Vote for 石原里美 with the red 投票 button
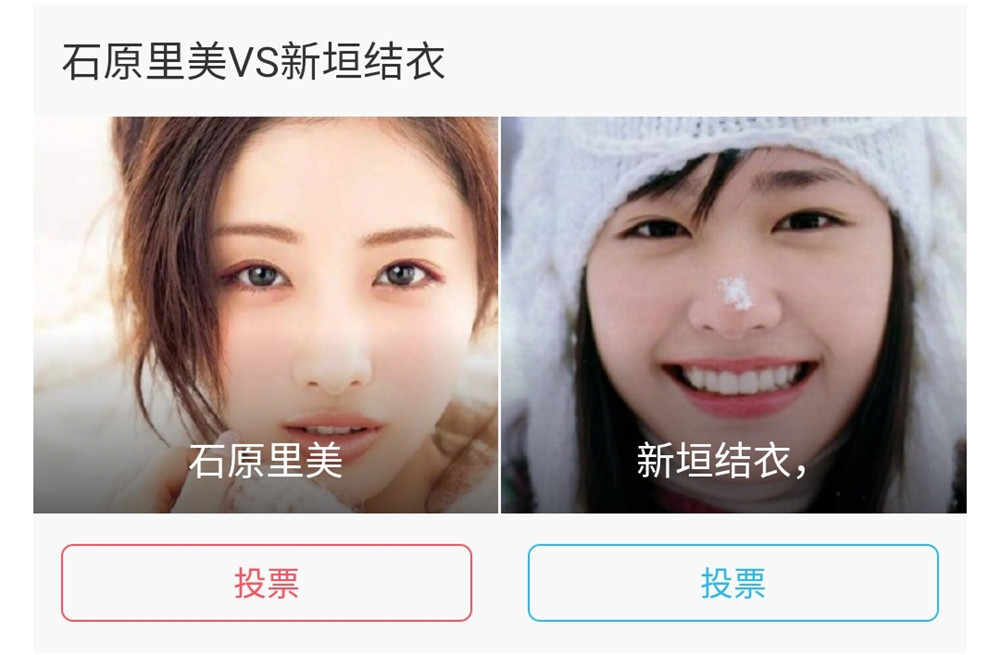 [266, 583]
